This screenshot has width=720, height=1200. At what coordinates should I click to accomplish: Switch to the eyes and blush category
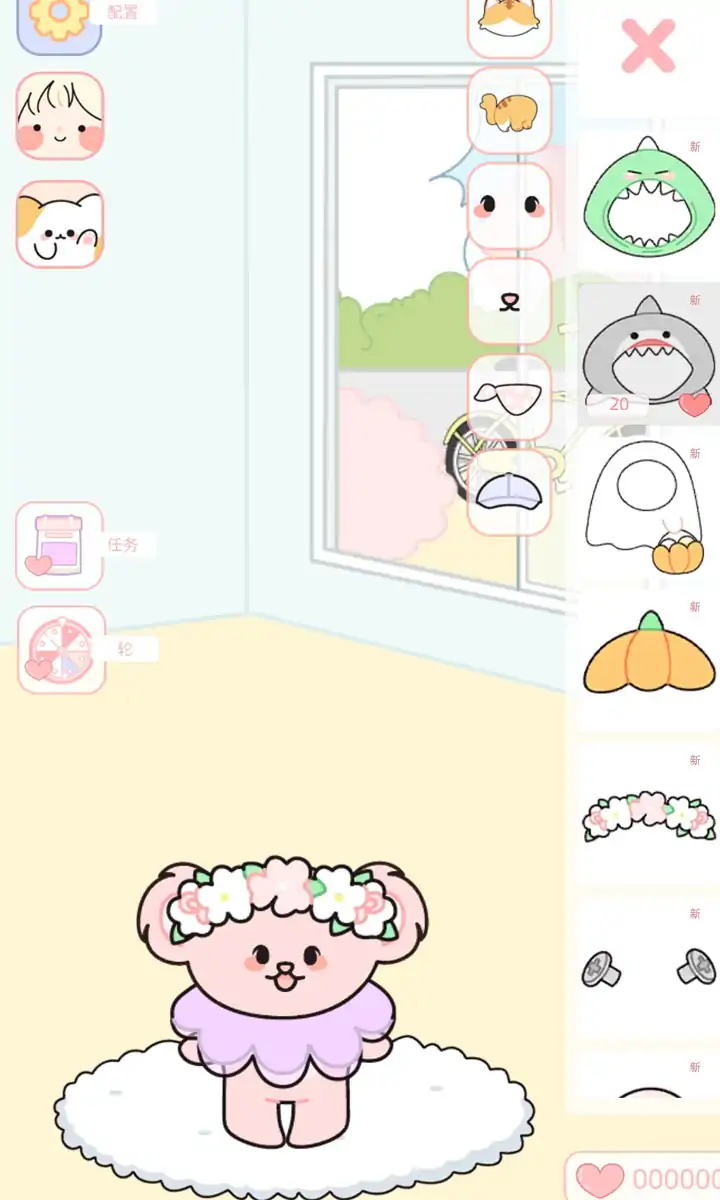(509, 206)
